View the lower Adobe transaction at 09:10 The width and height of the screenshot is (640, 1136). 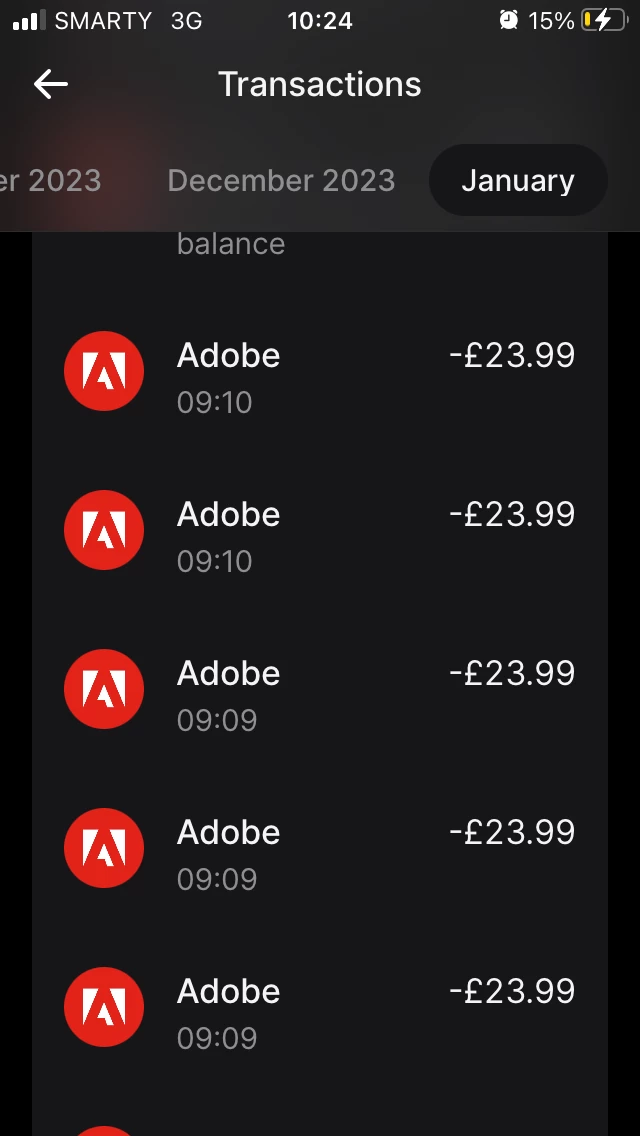320,532
